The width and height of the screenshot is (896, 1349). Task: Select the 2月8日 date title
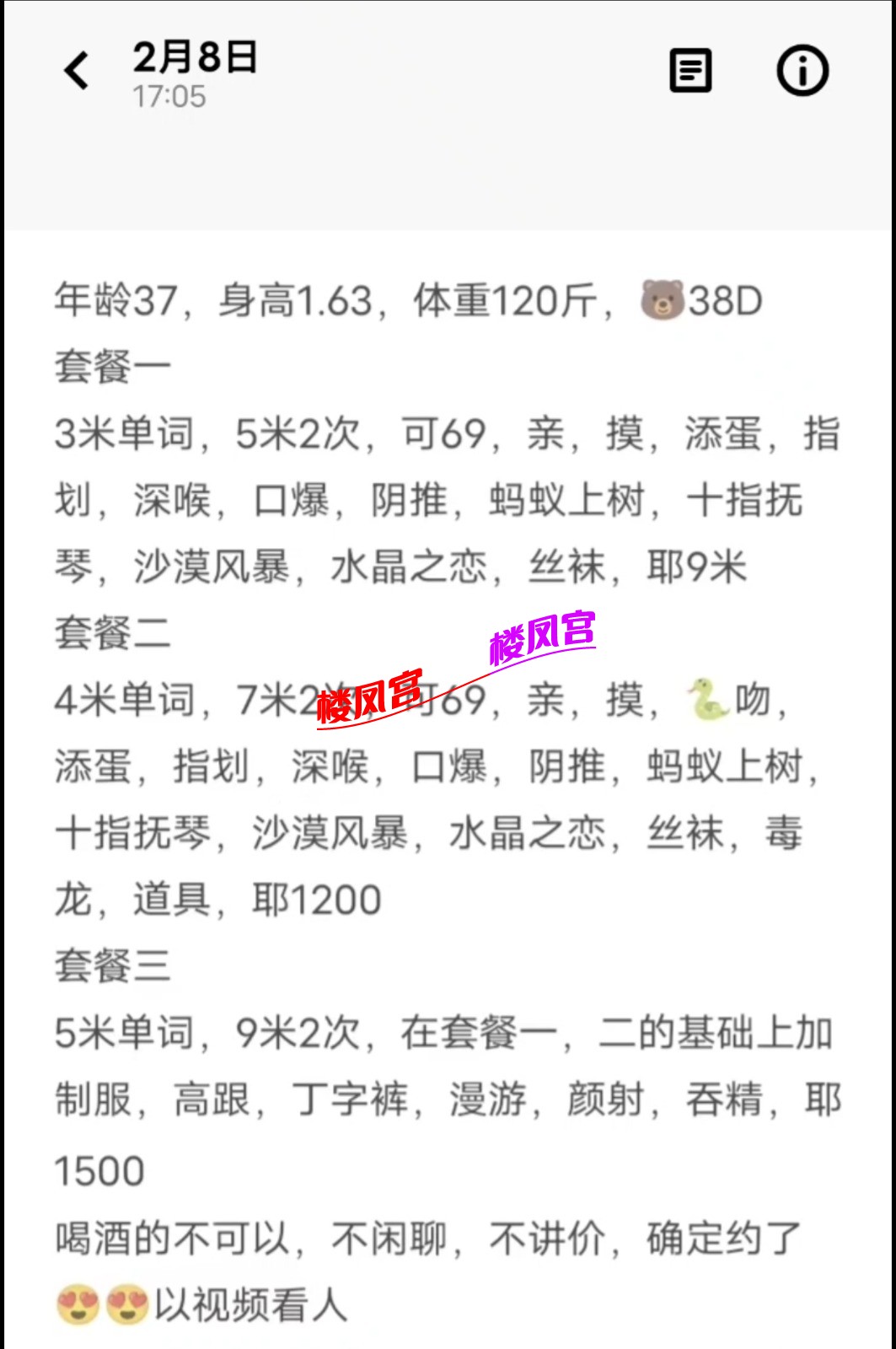click(x=195, y=59)
